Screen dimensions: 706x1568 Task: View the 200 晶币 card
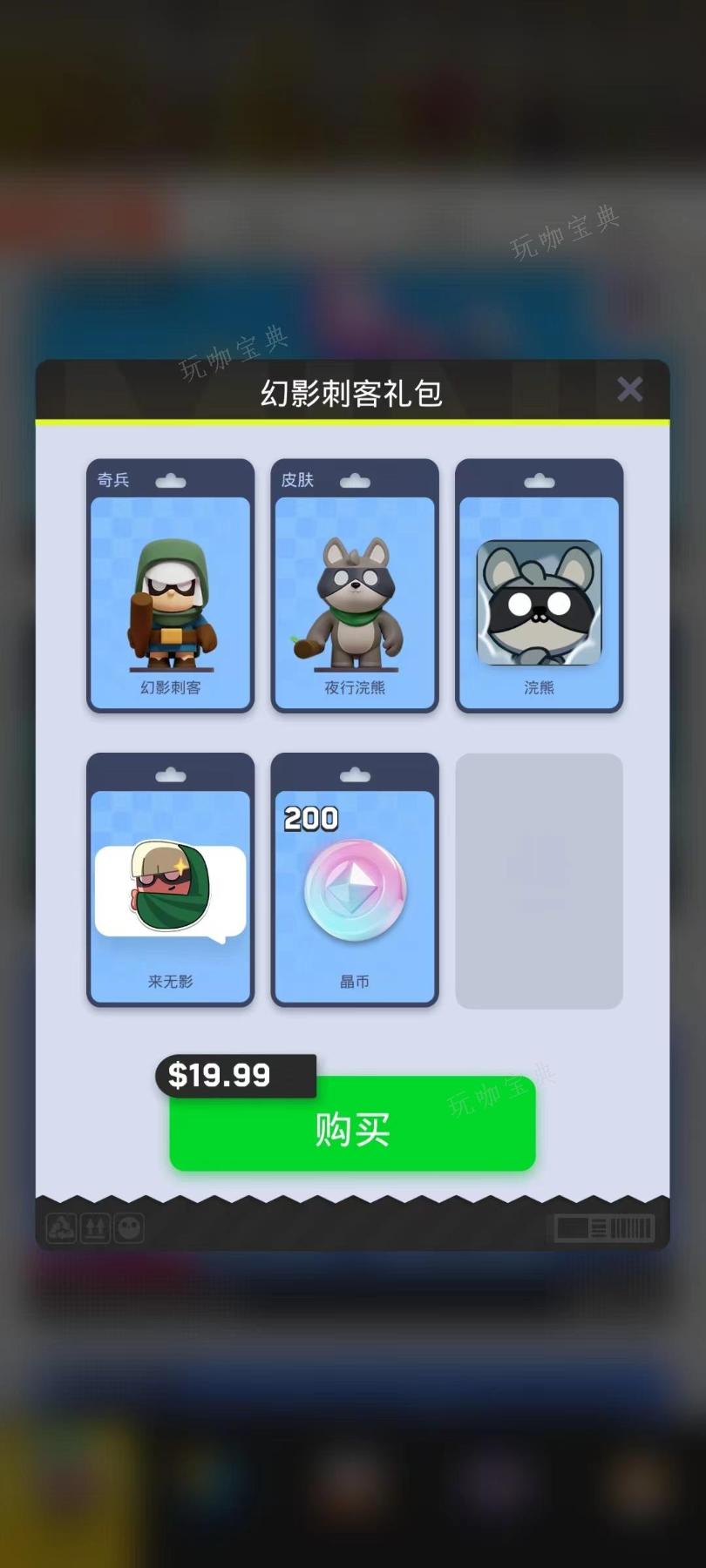click(x=355, y=880)
